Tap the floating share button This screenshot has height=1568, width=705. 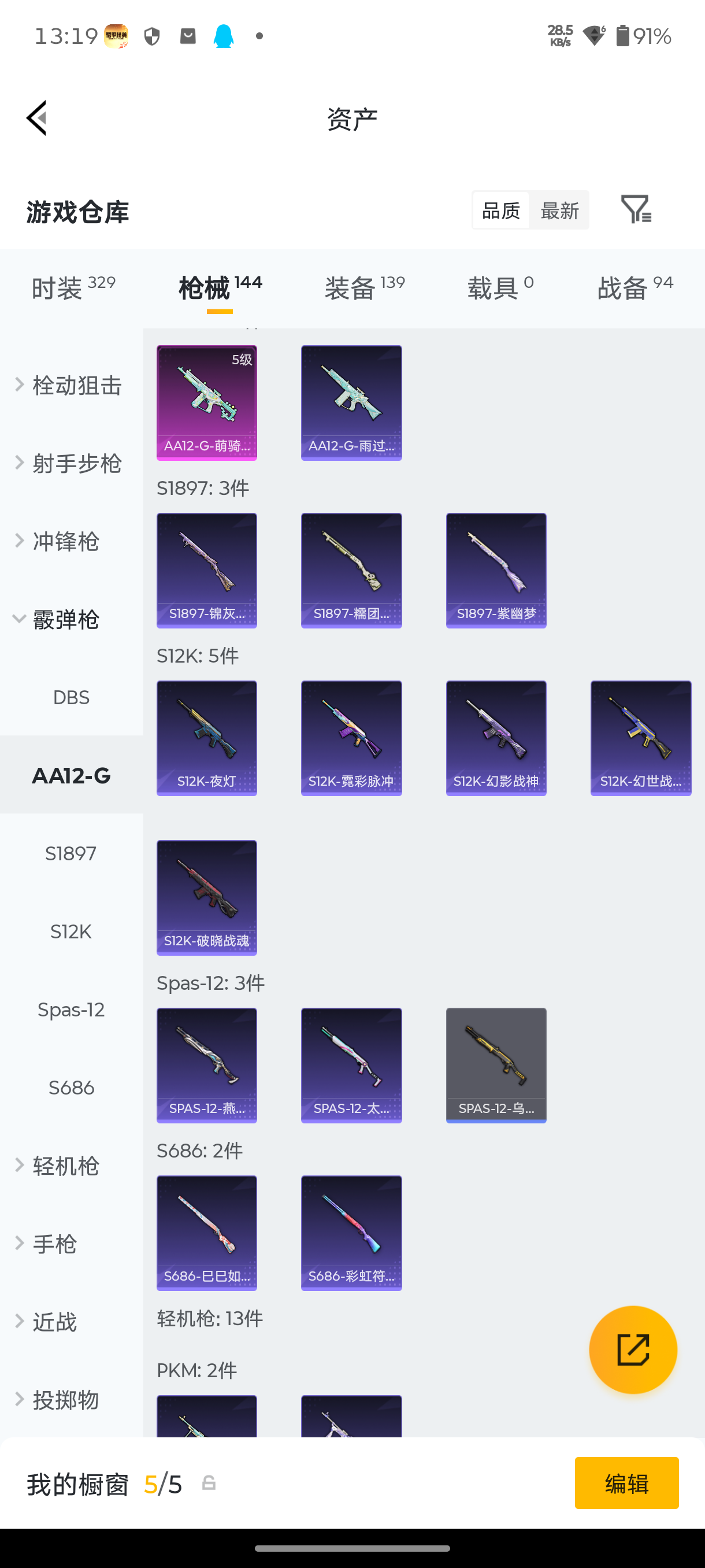click(x=633, y=1349)
